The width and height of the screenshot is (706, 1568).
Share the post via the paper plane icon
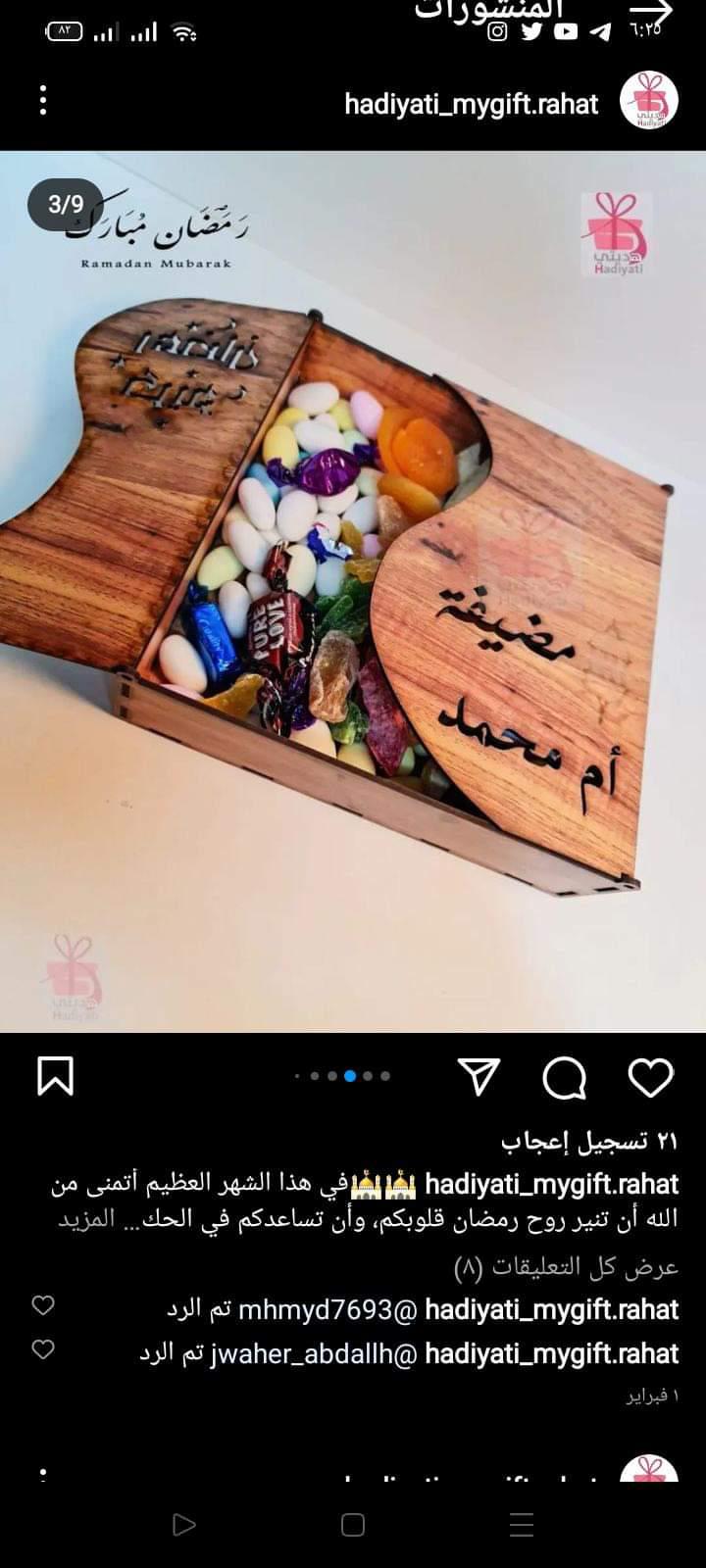tap(479, 1077)
